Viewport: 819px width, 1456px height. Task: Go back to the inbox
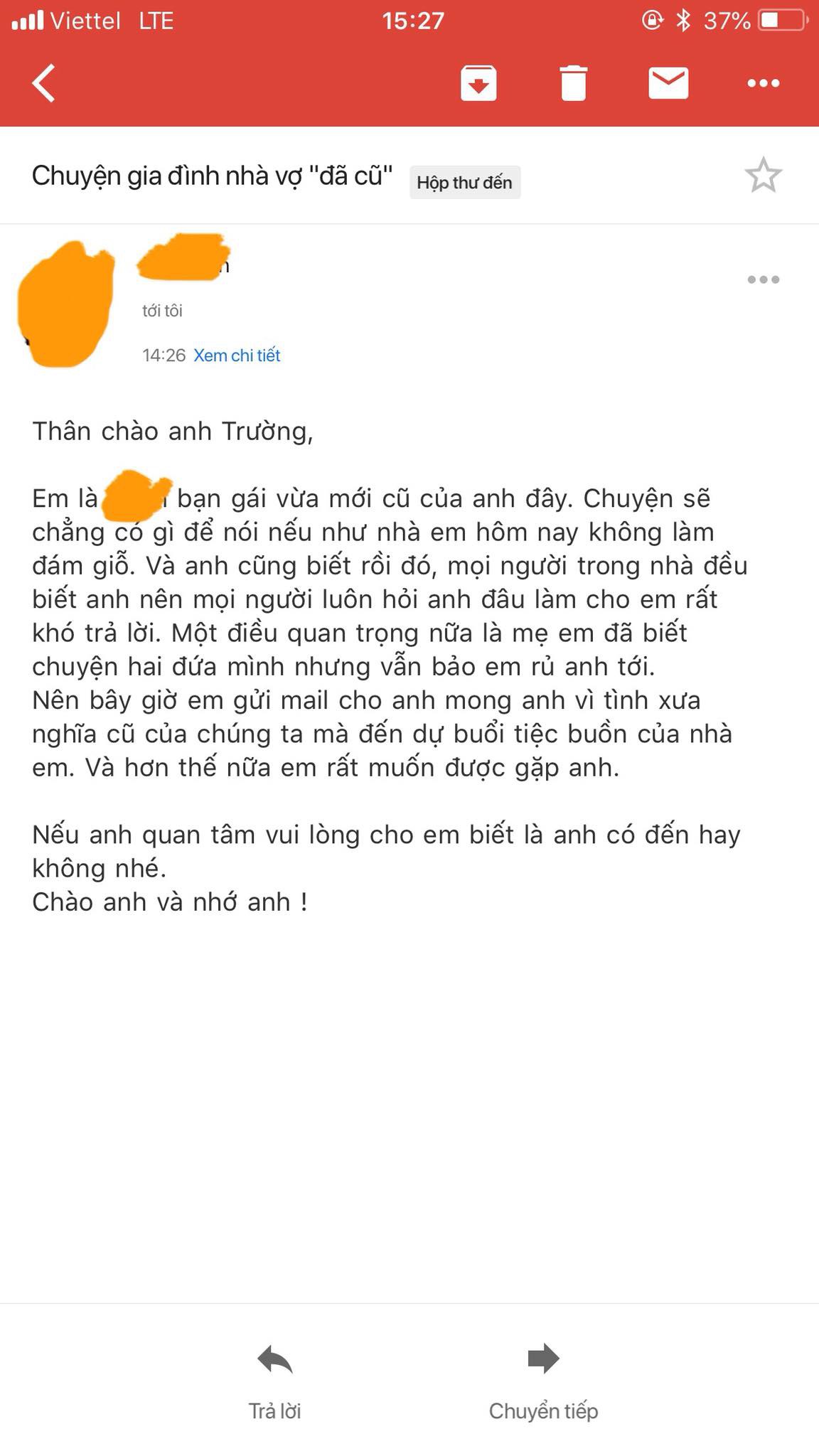[x=44, y=83]
